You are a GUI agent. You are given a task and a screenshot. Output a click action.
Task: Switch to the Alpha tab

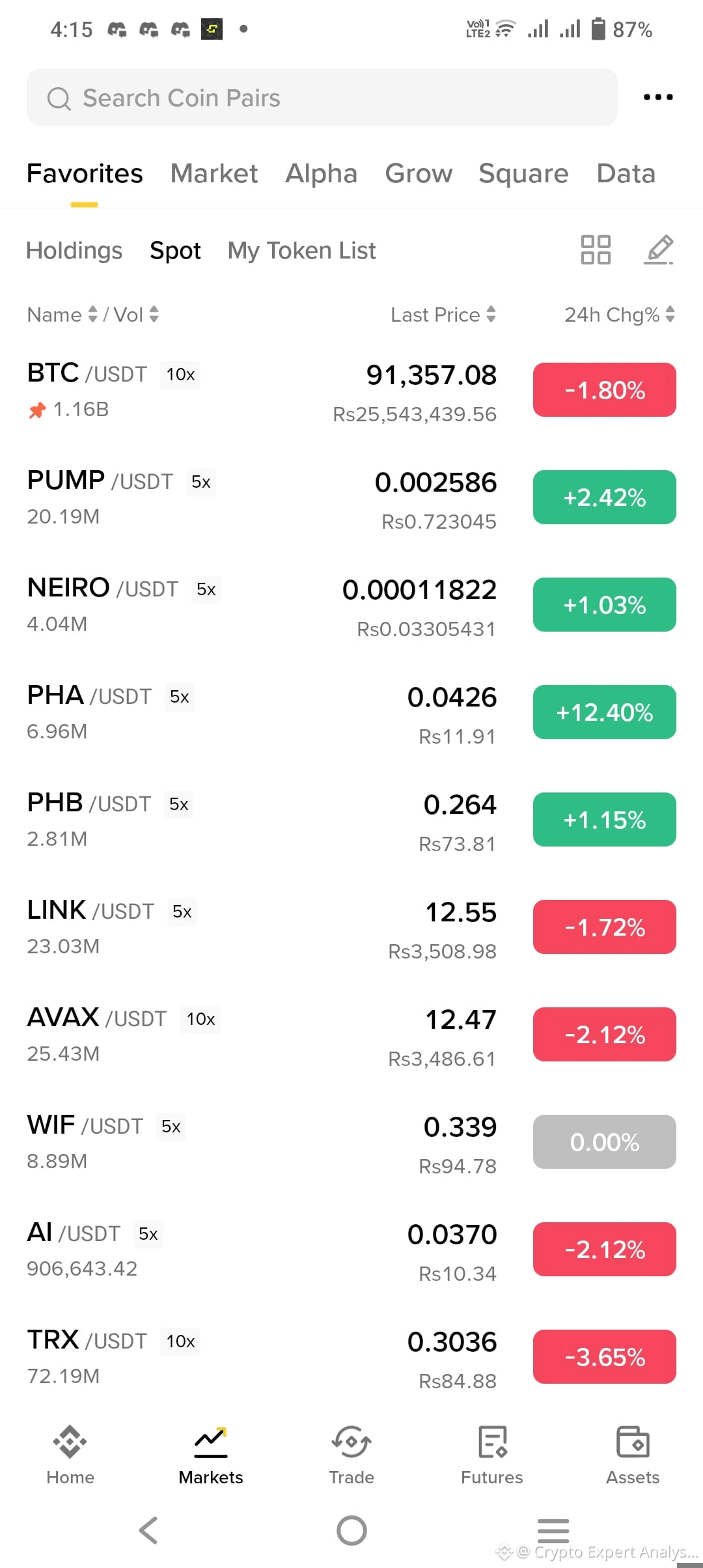coord(321,173)
